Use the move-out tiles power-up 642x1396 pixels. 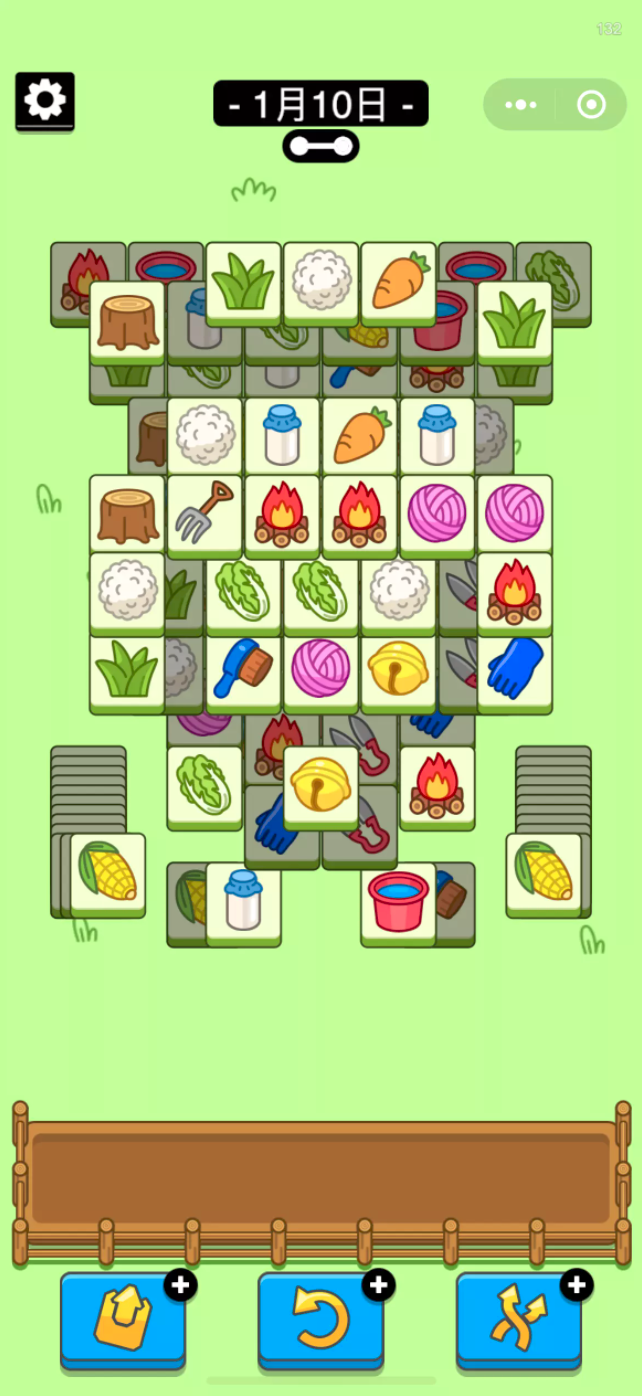(123, 1319)
